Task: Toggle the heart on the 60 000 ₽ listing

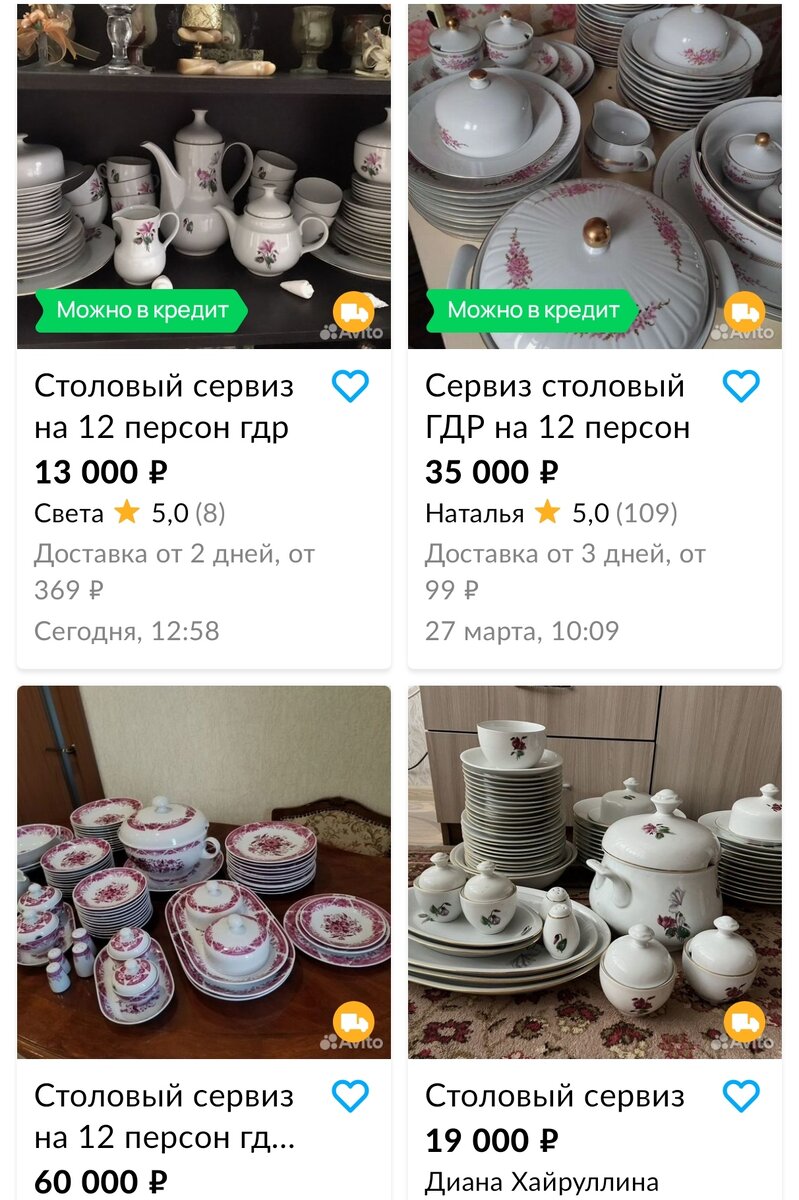Action: (350, 1094)
